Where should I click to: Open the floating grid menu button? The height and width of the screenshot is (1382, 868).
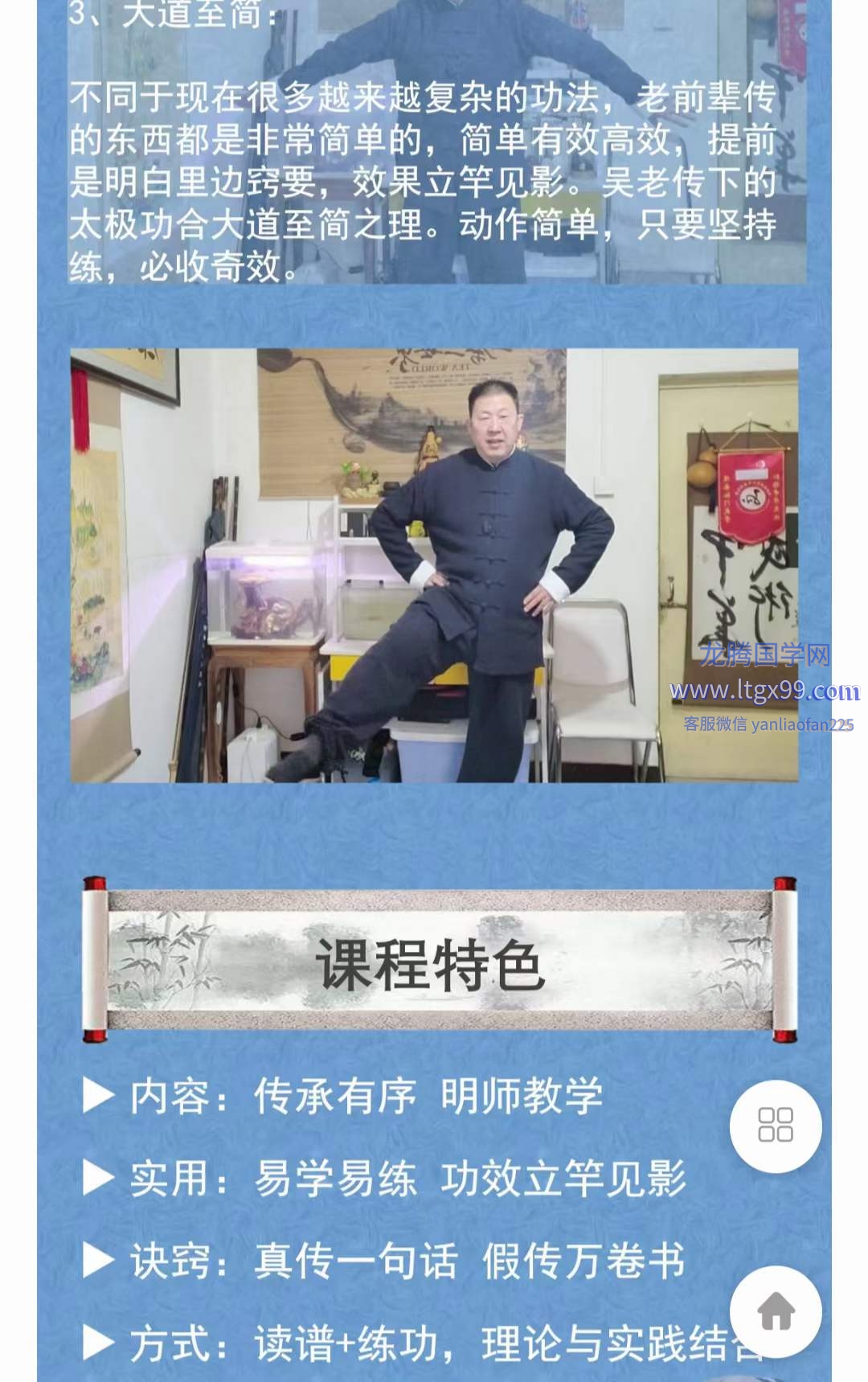[776, 1126]
